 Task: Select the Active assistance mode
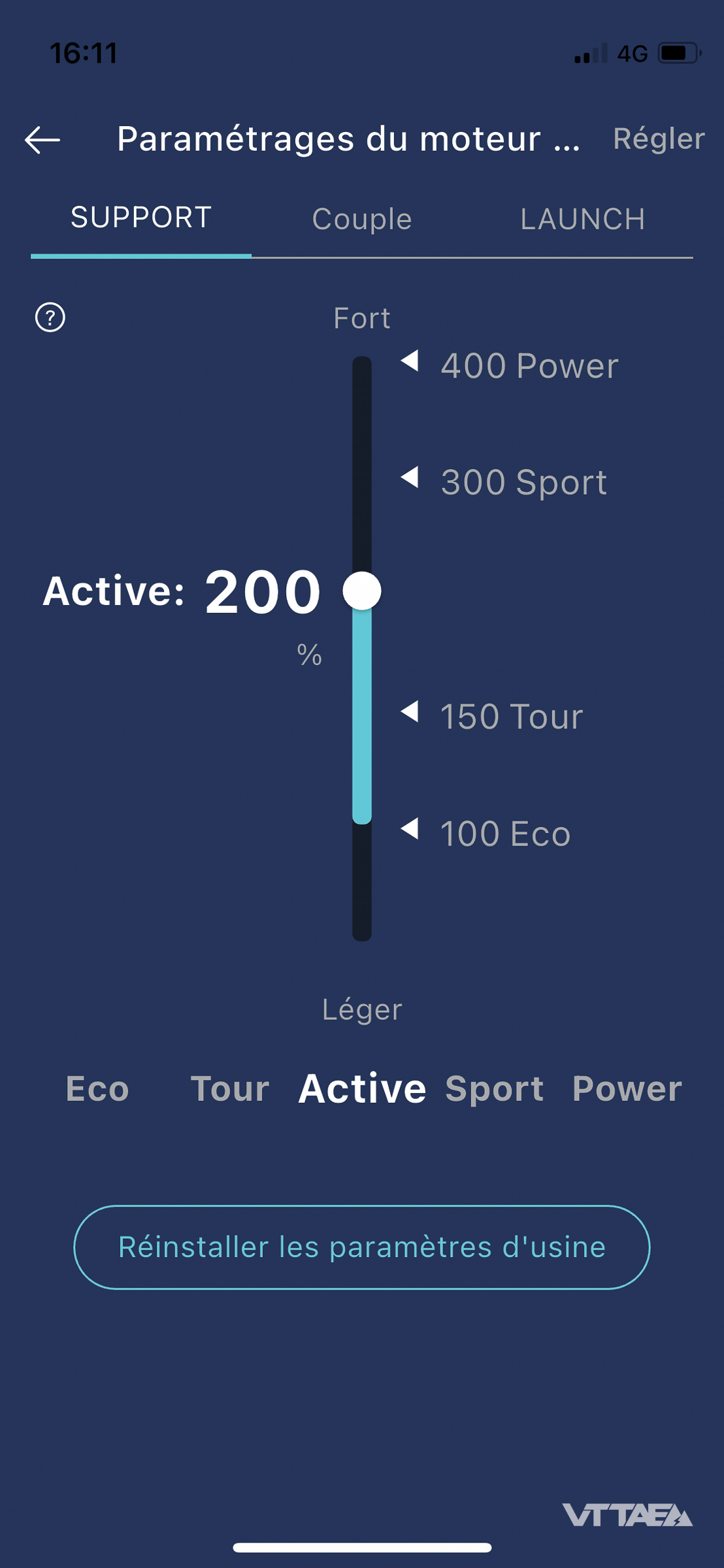click(362, 1088)
